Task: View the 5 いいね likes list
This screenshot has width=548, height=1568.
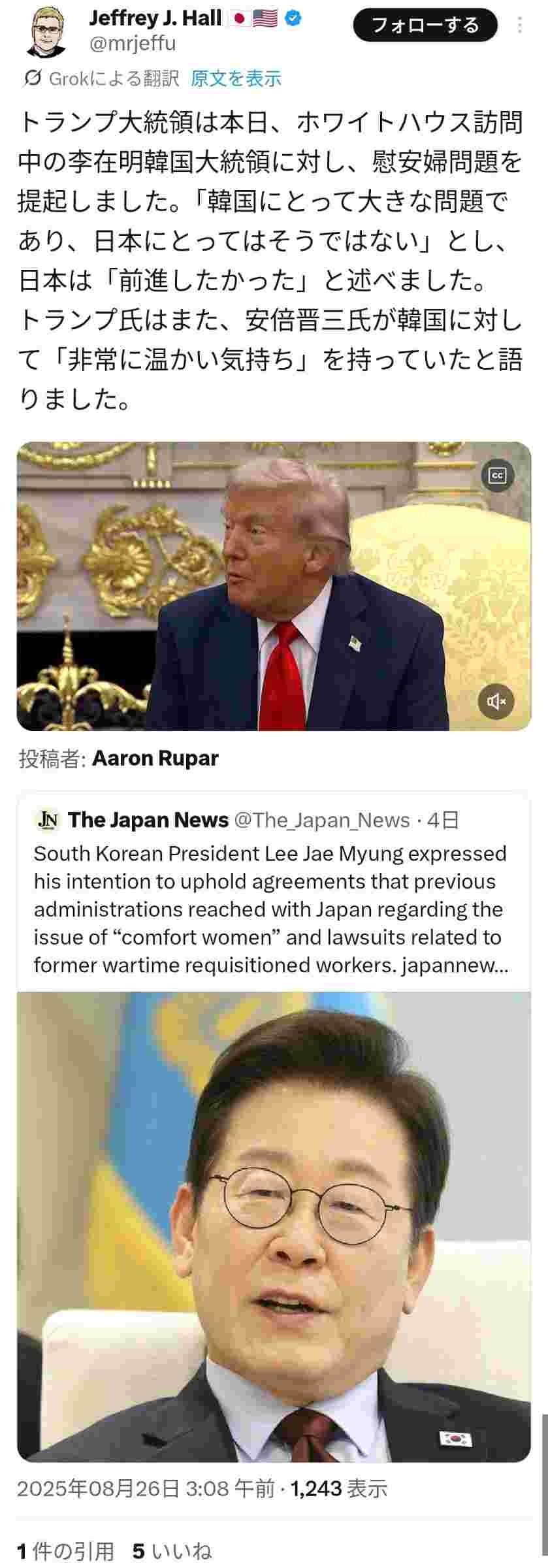Action: pyautogui.click(x=172, y=1552)
